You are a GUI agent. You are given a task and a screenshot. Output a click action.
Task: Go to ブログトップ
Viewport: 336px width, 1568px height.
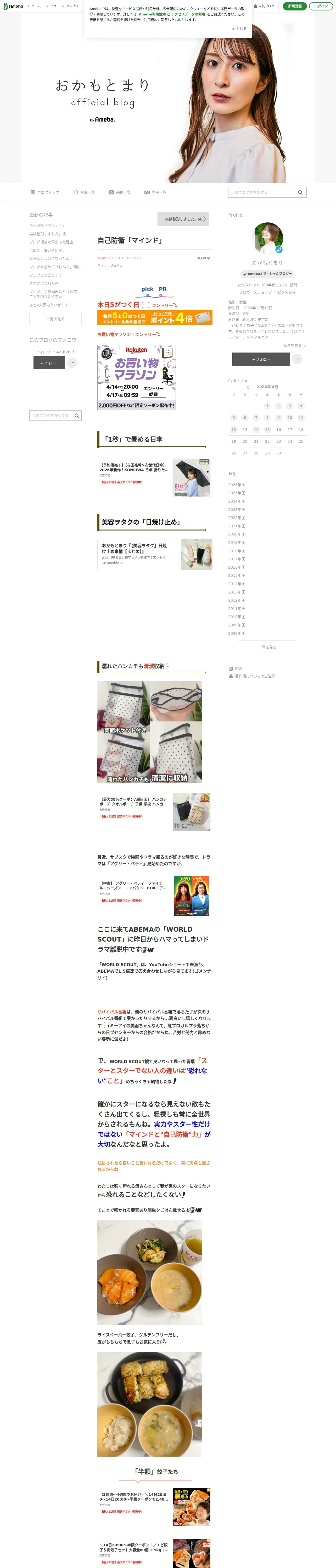(x=45, y=192)
